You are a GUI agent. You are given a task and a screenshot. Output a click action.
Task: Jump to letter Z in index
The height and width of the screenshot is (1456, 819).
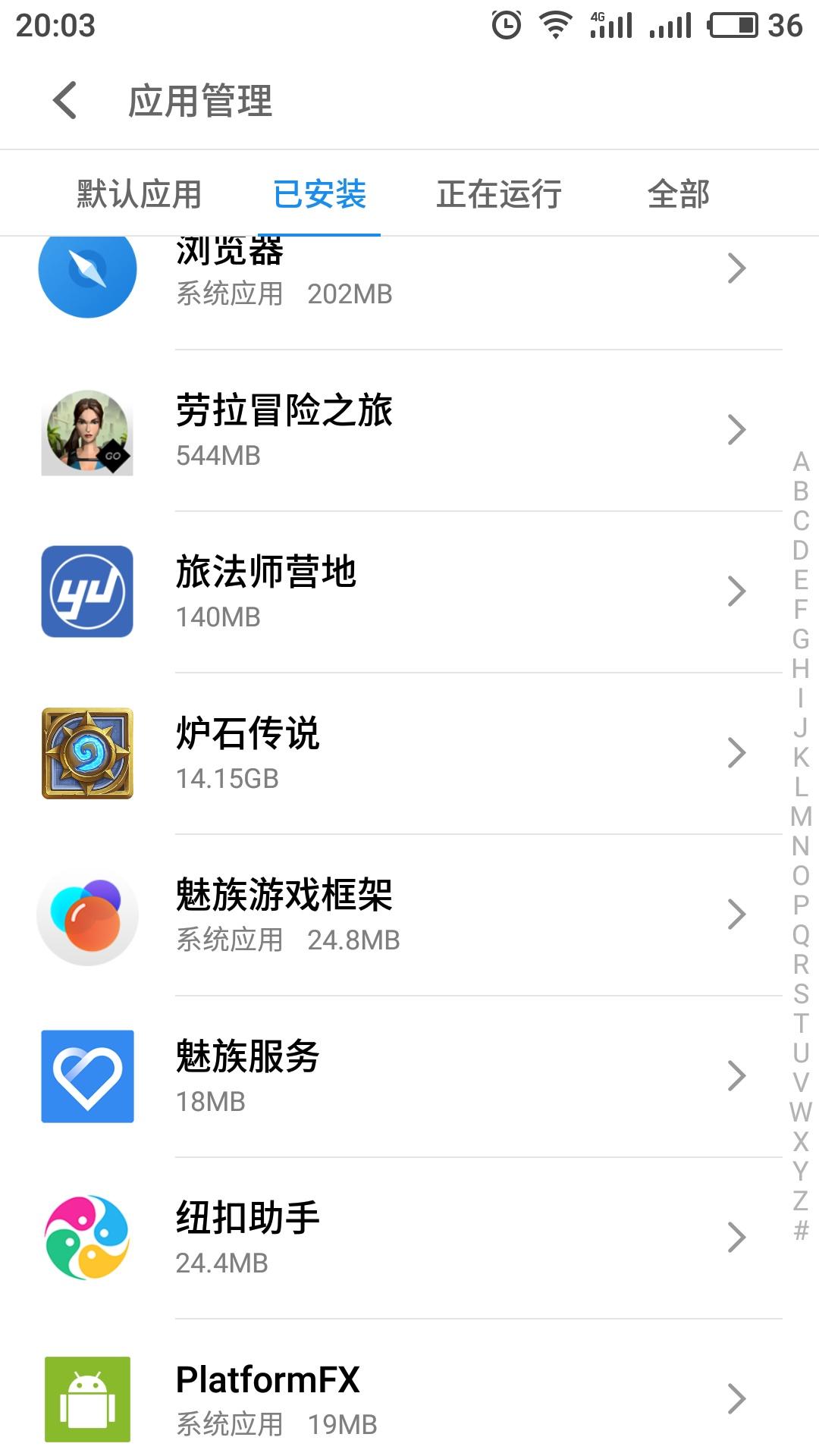801,1200
